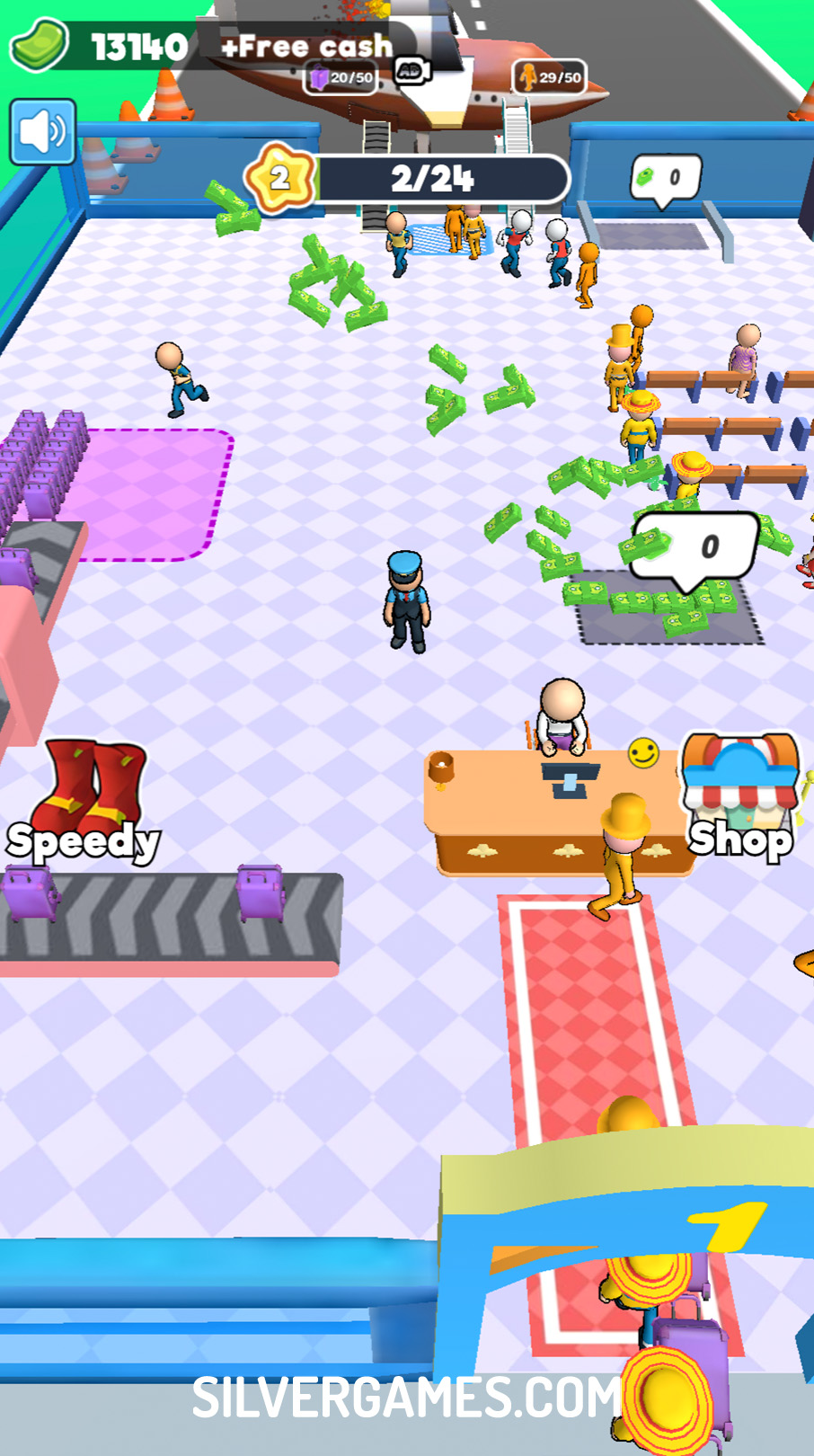814x1456 pixels.
Task: Claim the +Free cash ad reward
Action: click(306, 47)
